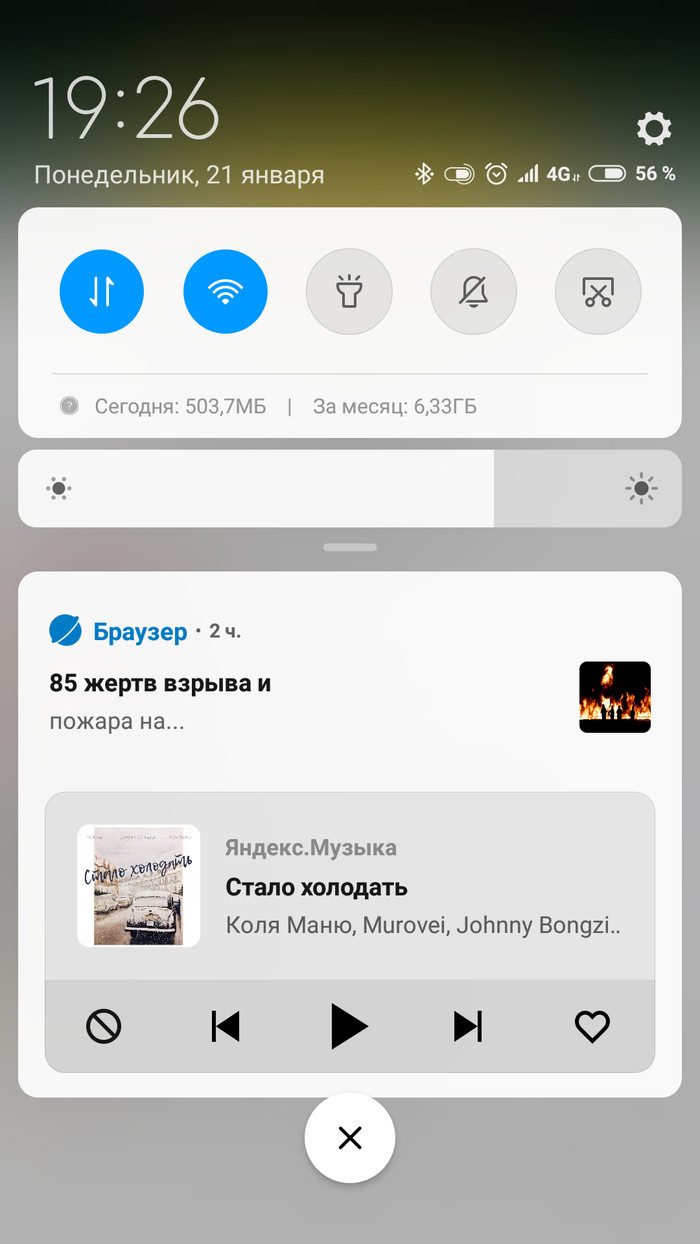Go to the previous track
700x1244 pixels.
pyautogui.click(x=226, y=1026)
